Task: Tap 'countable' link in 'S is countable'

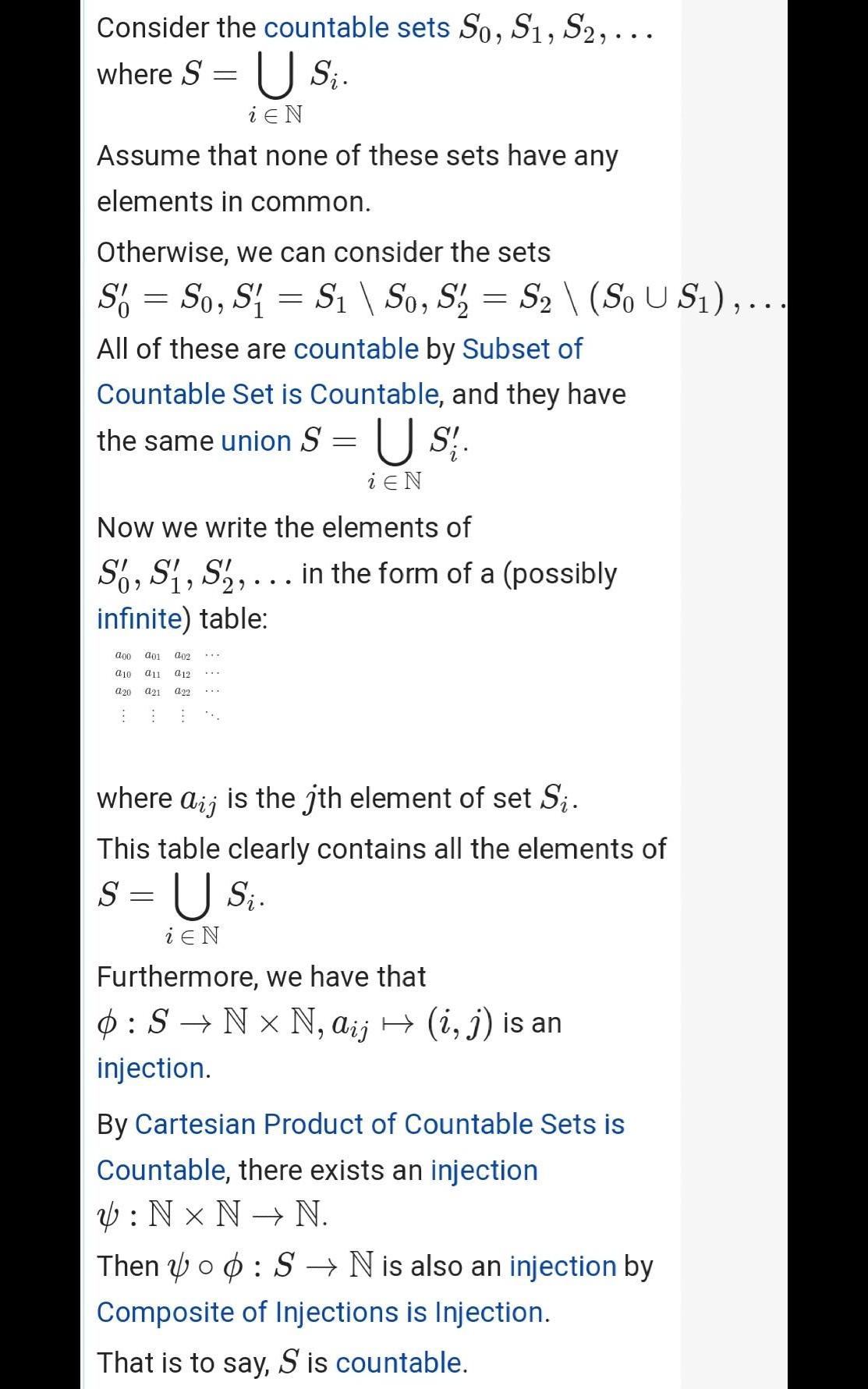Action: pos(399,1363)
